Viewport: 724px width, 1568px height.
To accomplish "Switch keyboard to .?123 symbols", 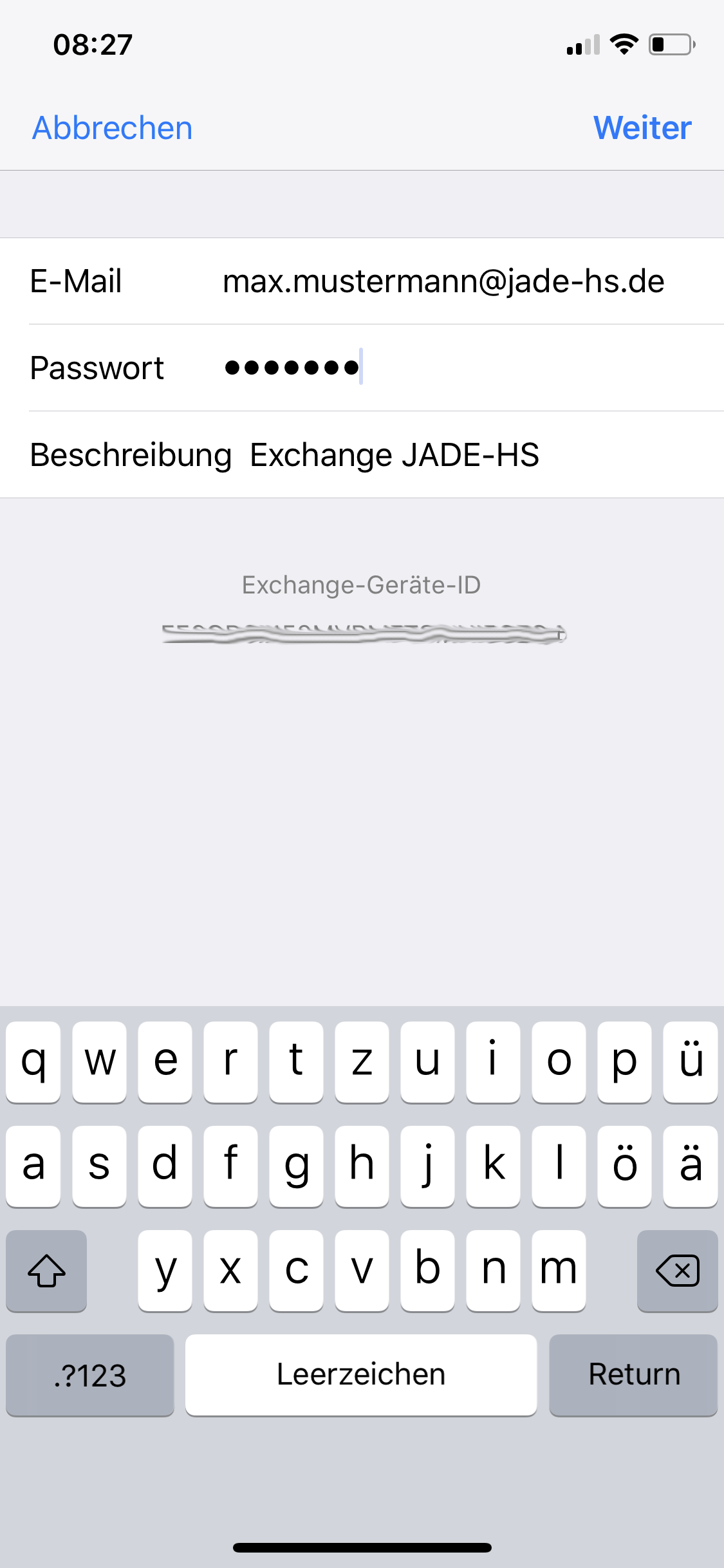I will 90,1375.
